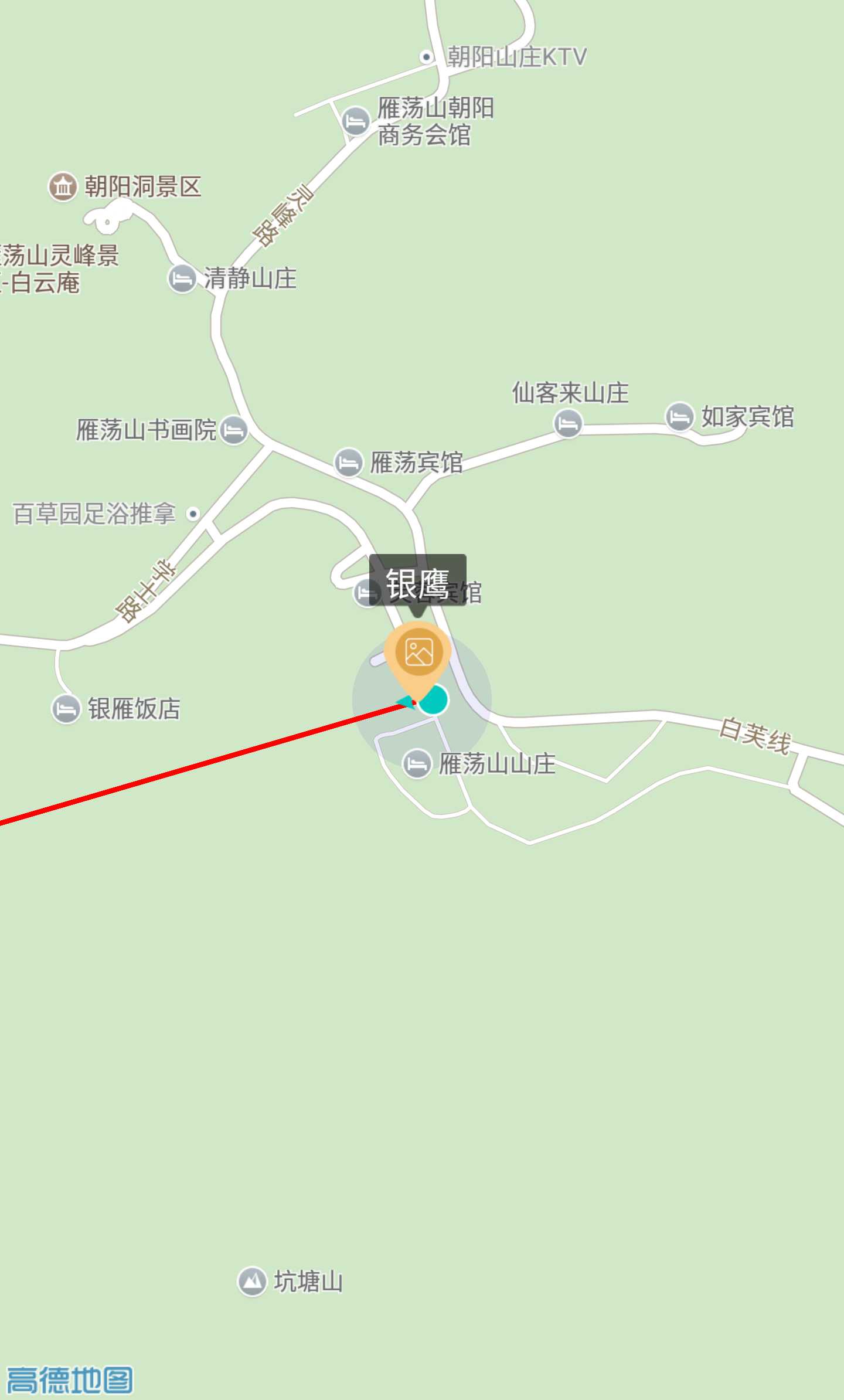Select the 银雁饭店 hotel marker

(x=66, y=709)
